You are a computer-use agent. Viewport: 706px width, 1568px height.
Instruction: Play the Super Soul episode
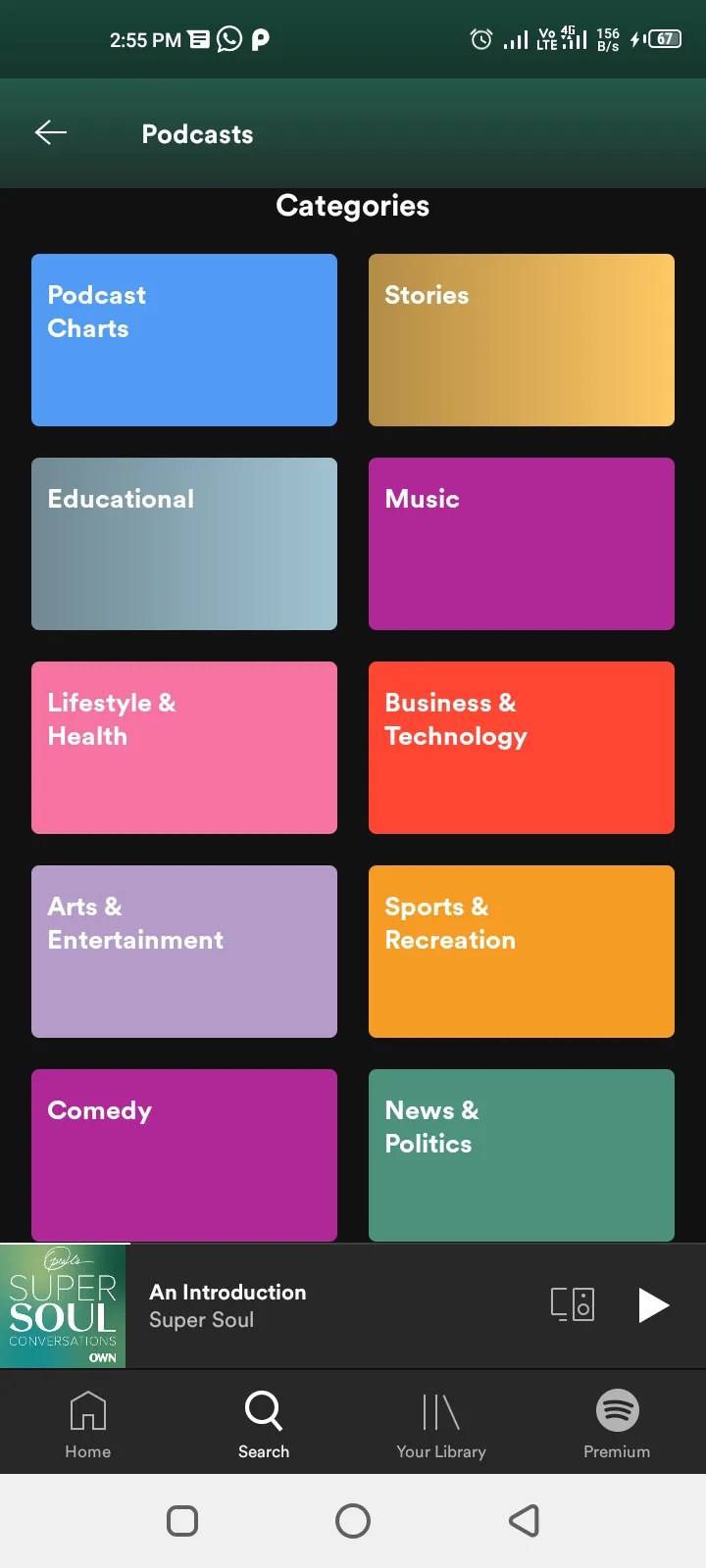[x=652, y=1304]
